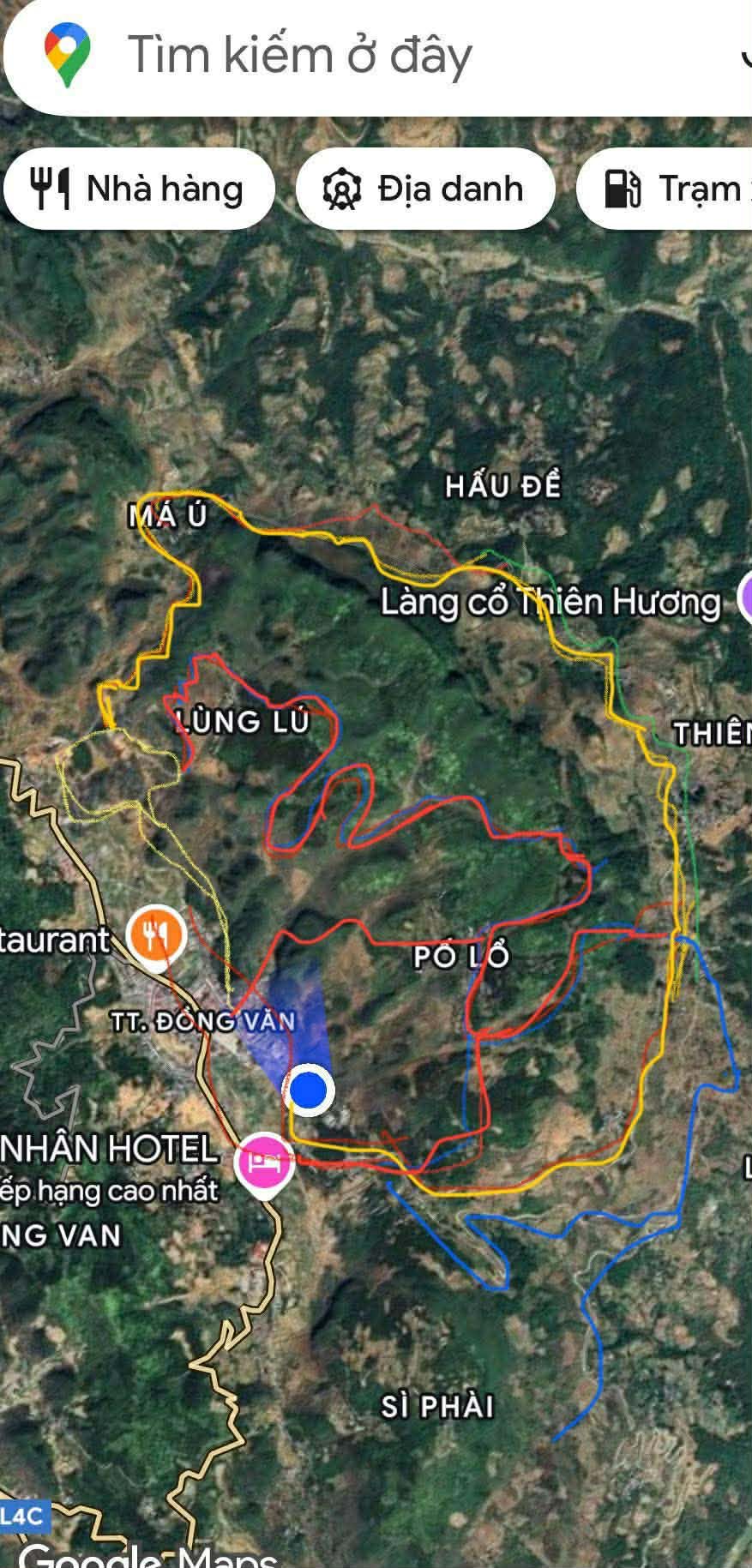Tap the blue current location dot

pyautogui.click(x=310, y=1090)
